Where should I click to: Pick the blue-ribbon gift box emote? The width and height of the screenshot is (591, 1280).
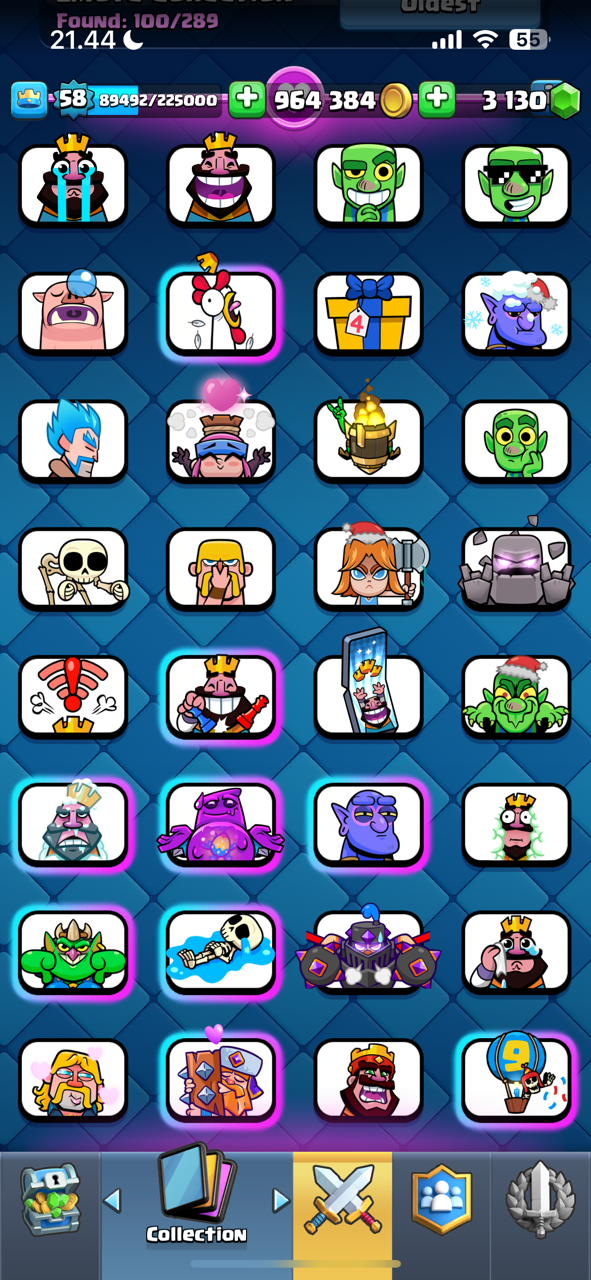tap(369, 311)
